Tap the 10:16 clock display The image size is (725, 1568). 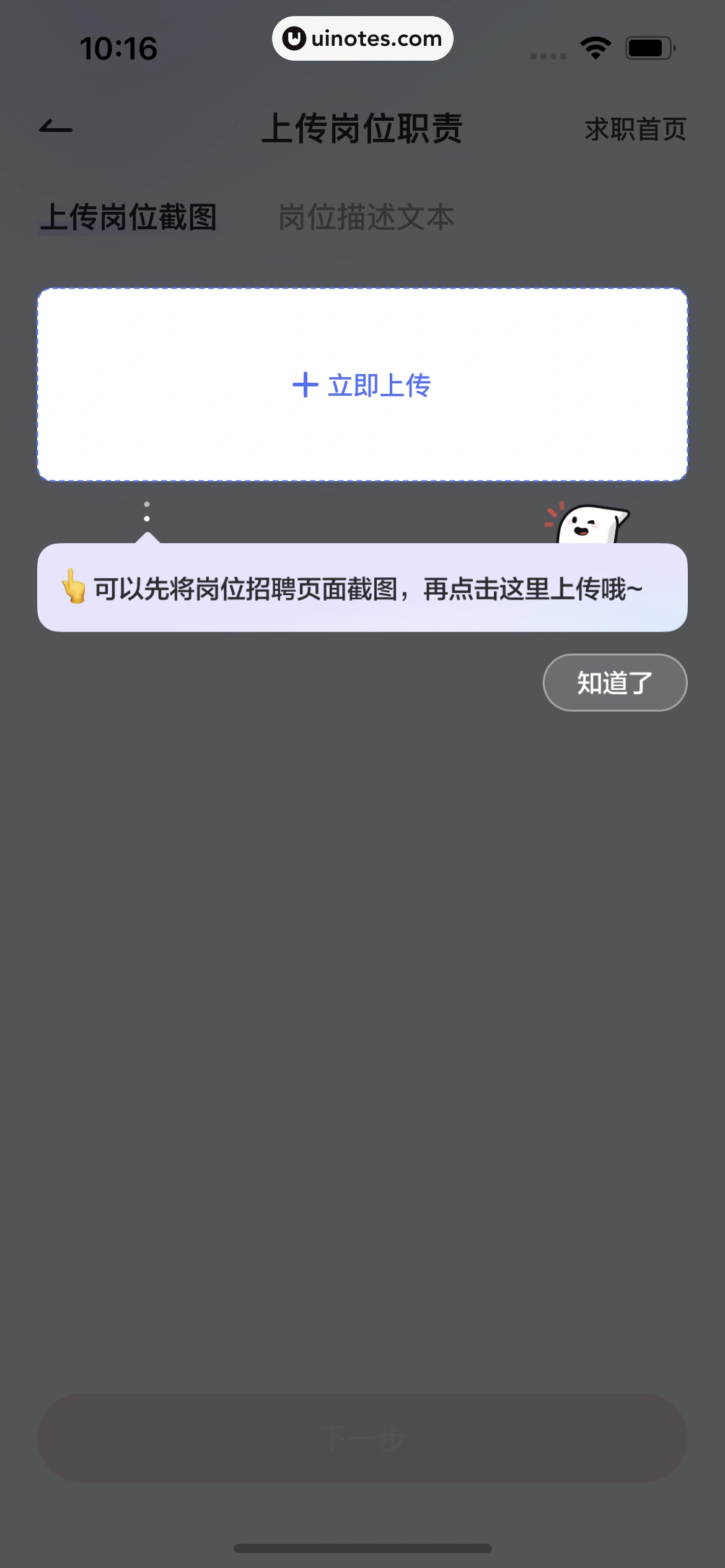pyautogui.click(x=119, y=46)
